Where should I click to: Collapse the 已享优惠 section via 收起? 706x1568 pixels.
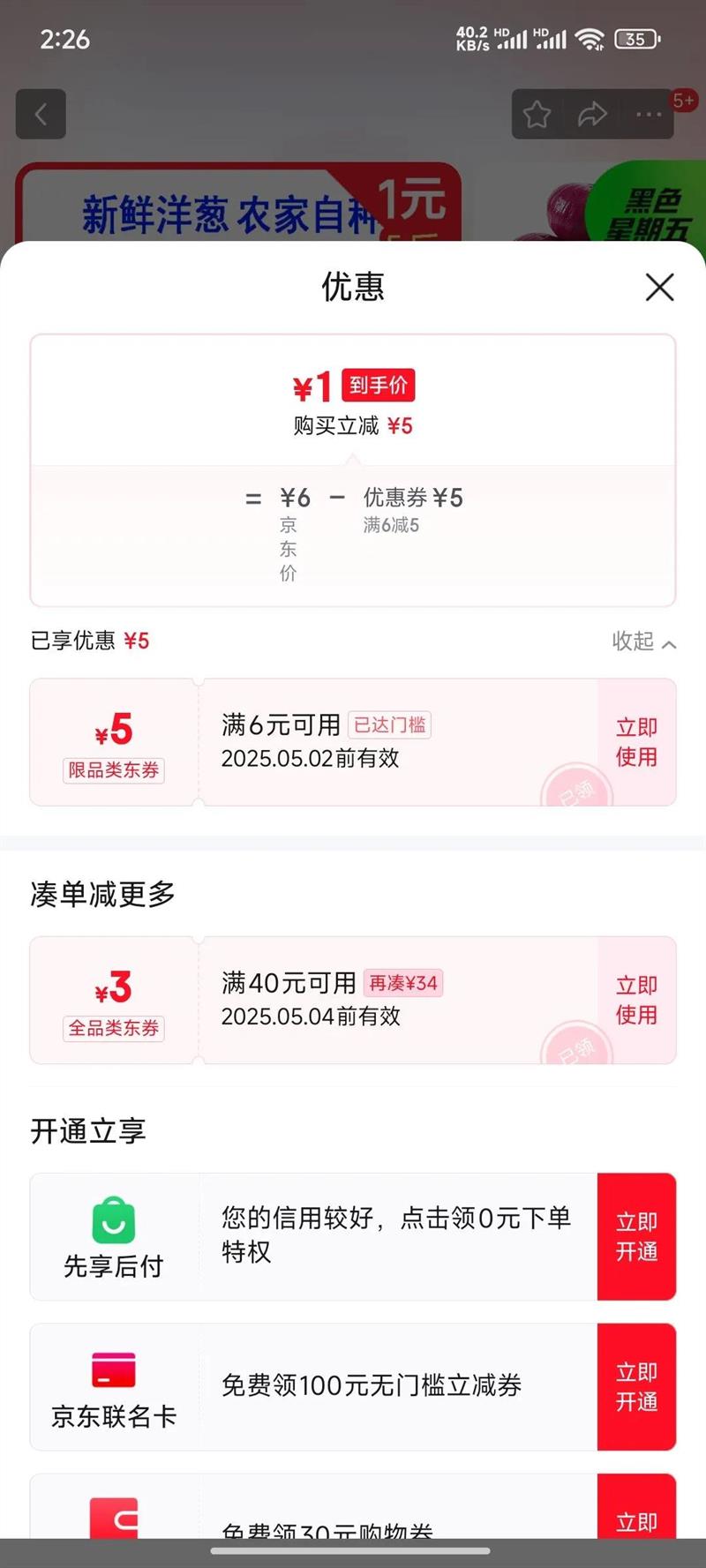pyautogui.click(x=644, y=641)
